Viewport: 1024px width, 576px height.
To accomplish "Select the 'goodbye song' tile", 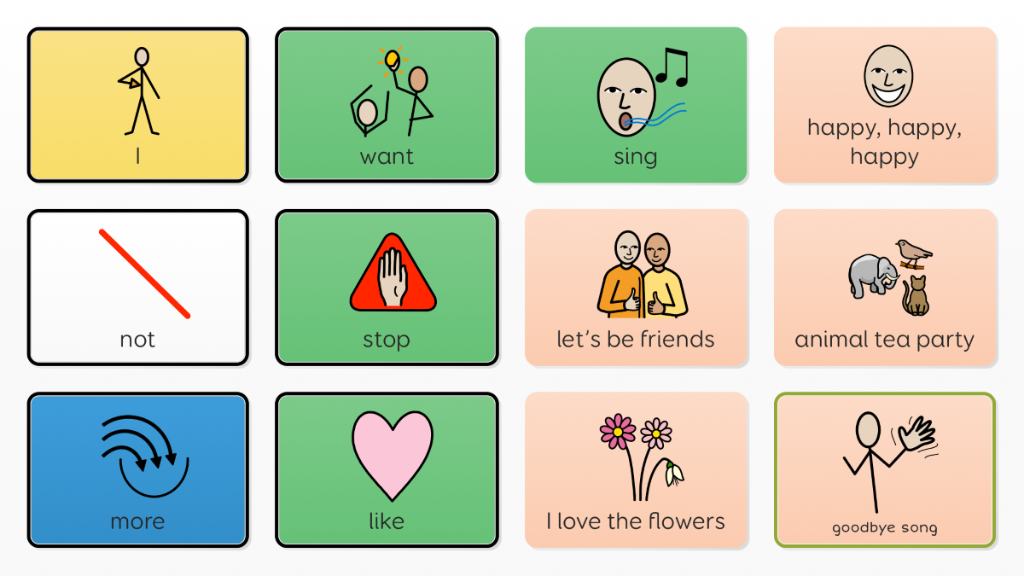I will coord(885,470).
